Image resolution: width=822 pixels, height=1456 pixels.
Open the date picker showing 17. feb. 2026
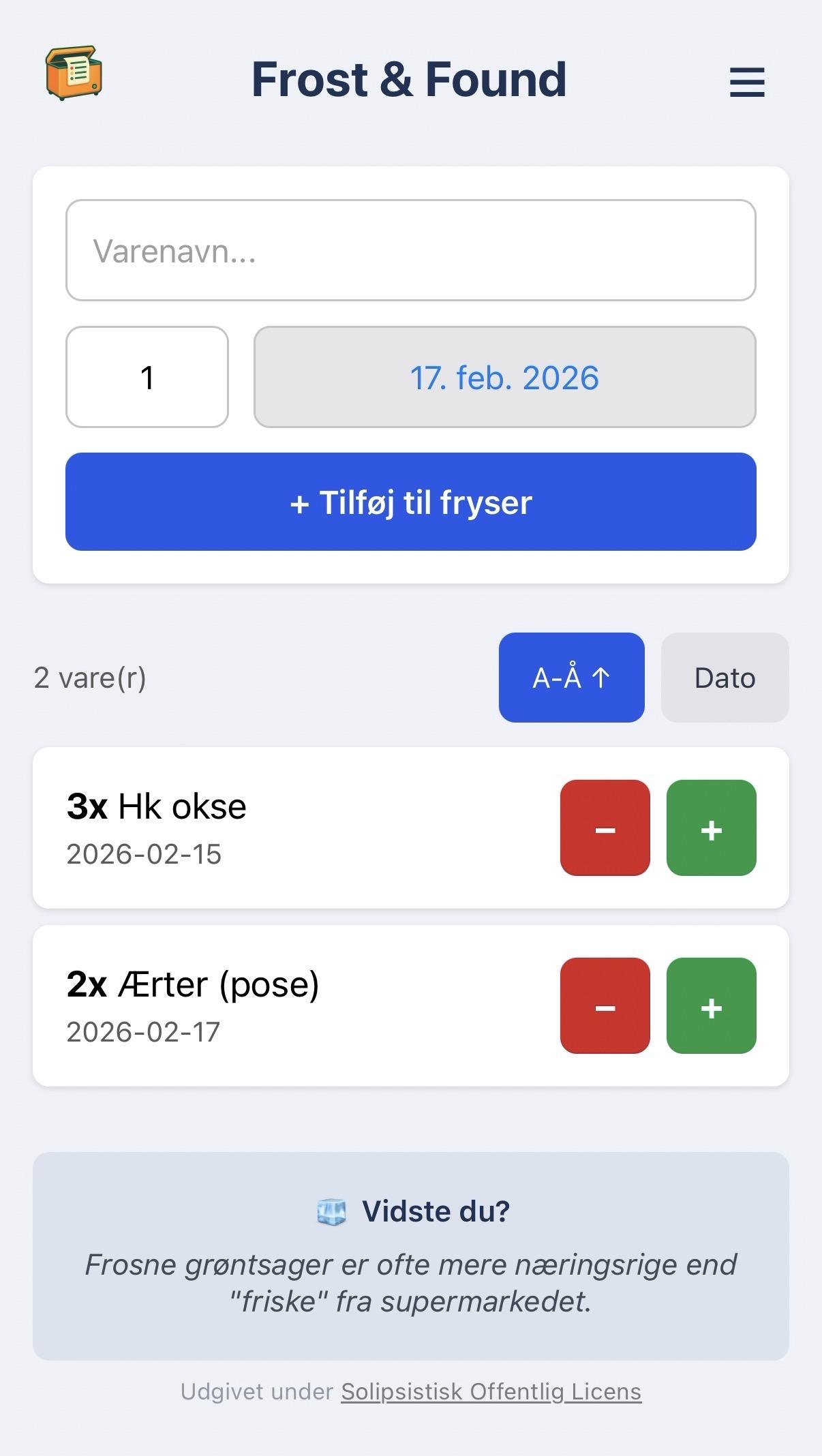[504, 377]
